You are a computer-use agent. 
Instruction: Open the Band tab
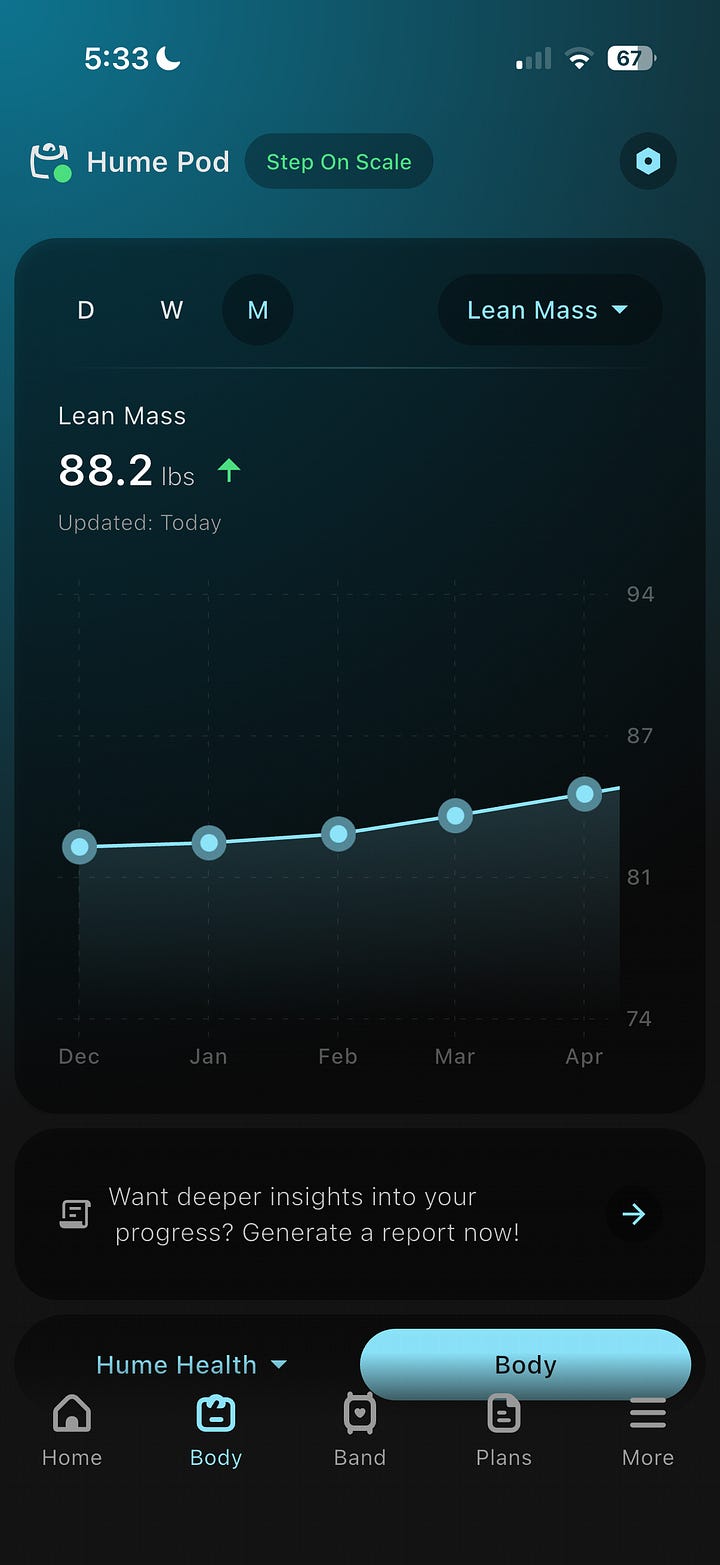click(360, 1431)
